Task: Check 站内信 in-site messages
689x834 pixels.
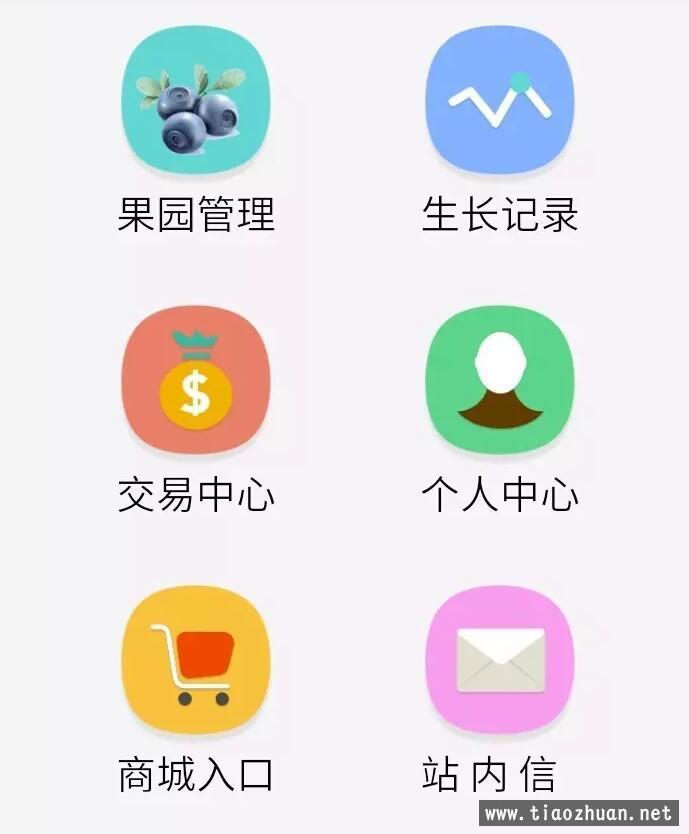Action: point(500,660)
